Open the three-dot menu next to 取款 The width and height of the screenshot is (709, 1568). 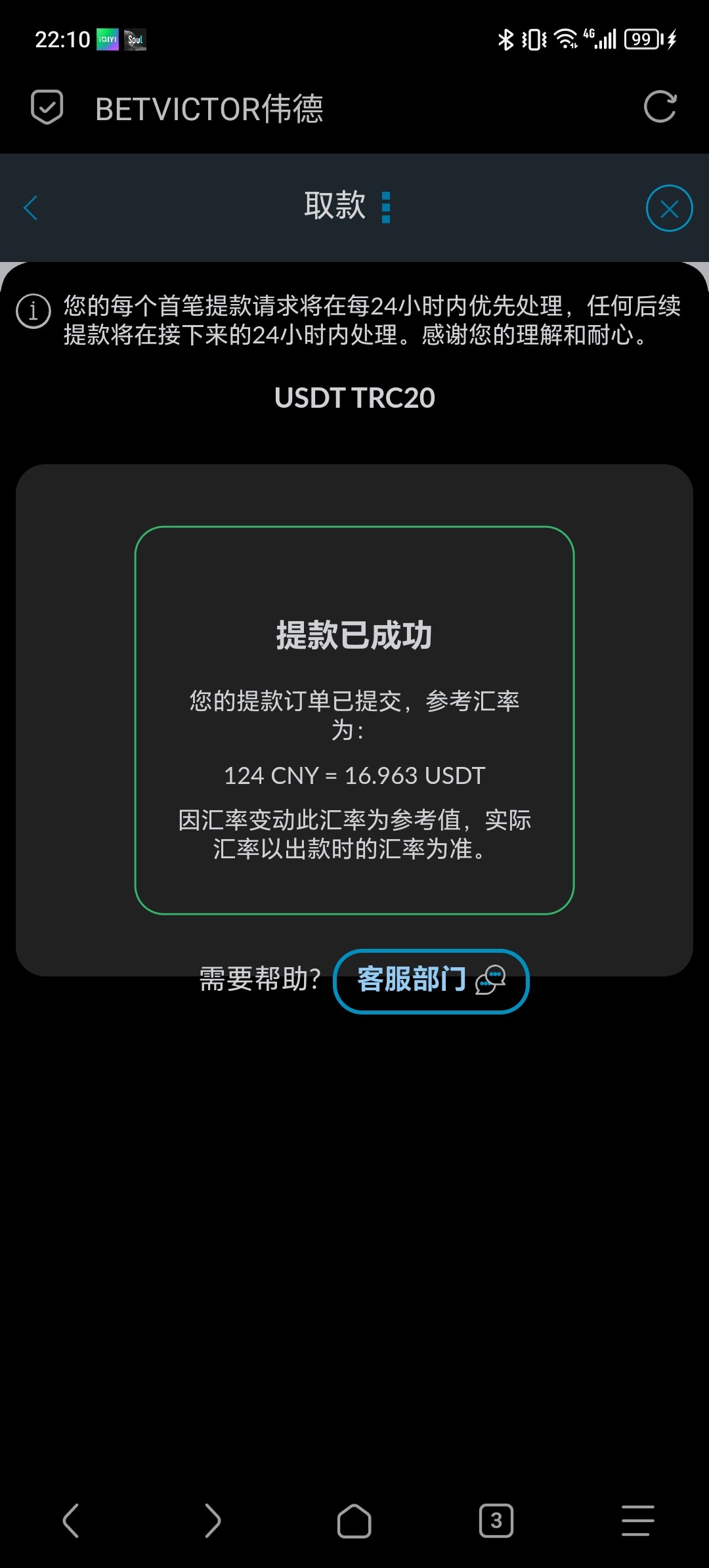tap(386, 207)
